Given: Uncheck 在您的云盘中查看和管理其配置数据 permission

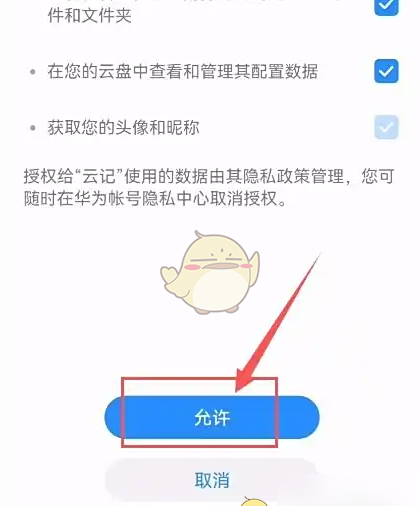Looking at the screenshot, I should tap(386, 71).
